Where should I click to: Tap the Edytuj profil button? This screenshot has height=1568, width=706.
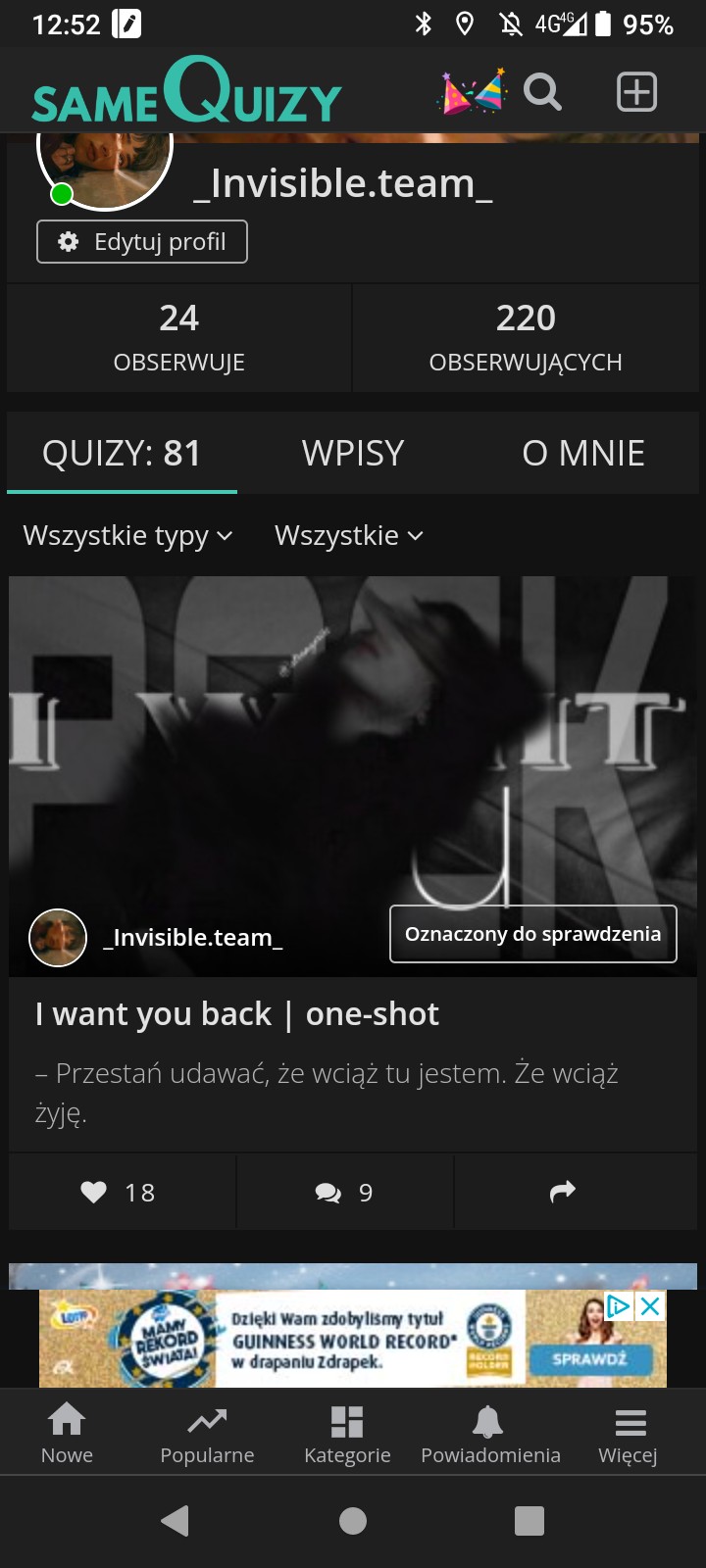[x=142, y=242]
